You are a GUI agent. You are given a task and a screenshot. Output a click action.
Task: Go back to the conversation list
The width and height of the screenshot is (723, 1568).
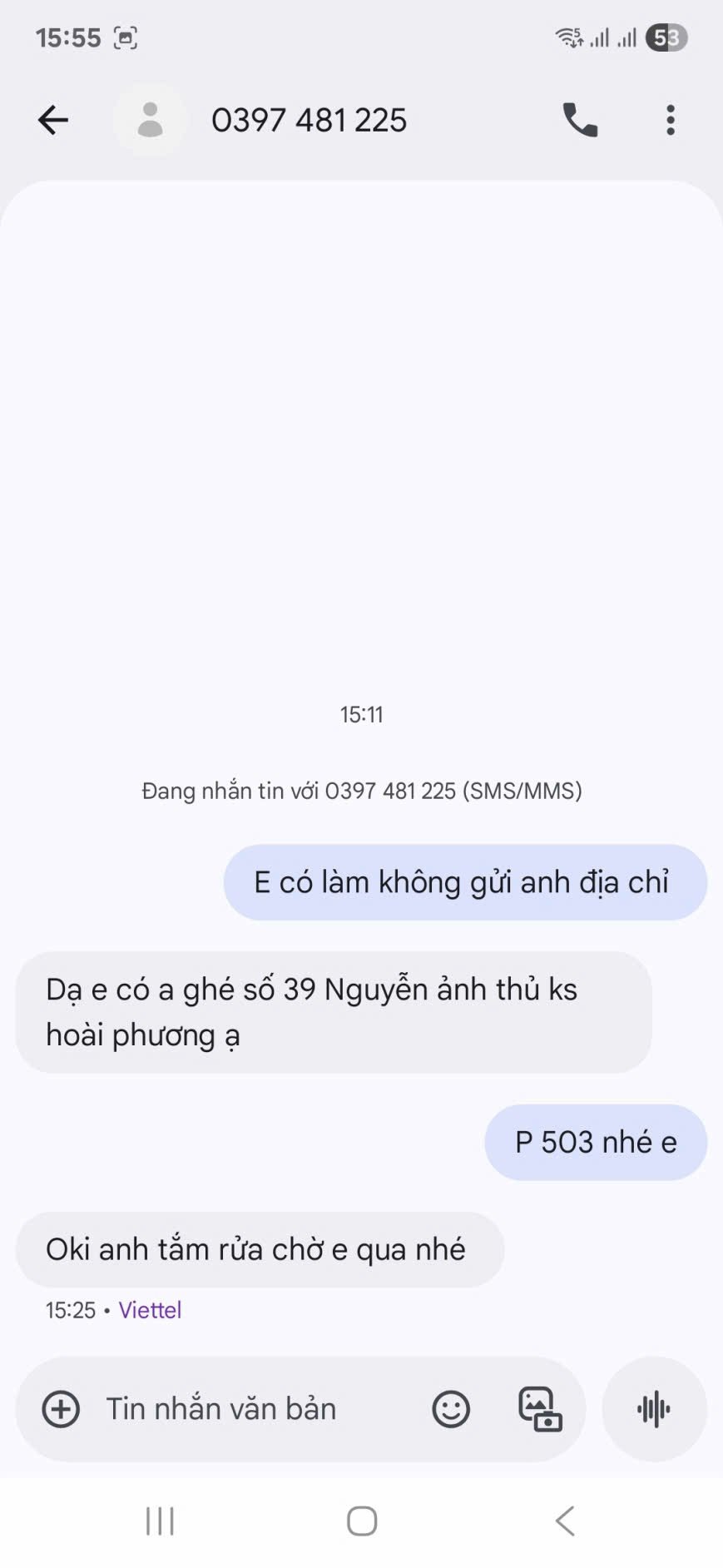tap(53, 120)
